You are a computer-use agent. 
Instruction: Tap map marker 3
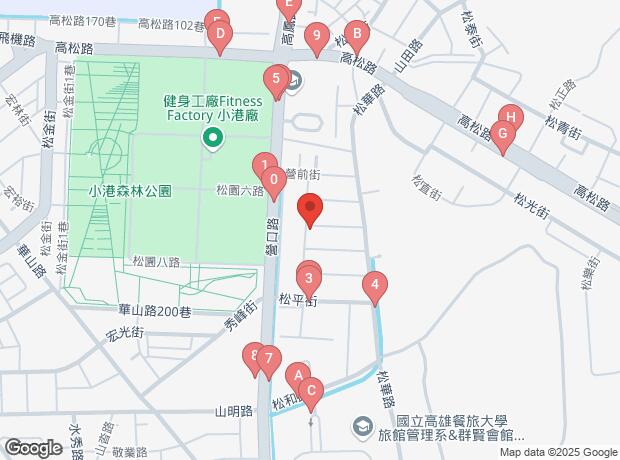pos(310,278)
